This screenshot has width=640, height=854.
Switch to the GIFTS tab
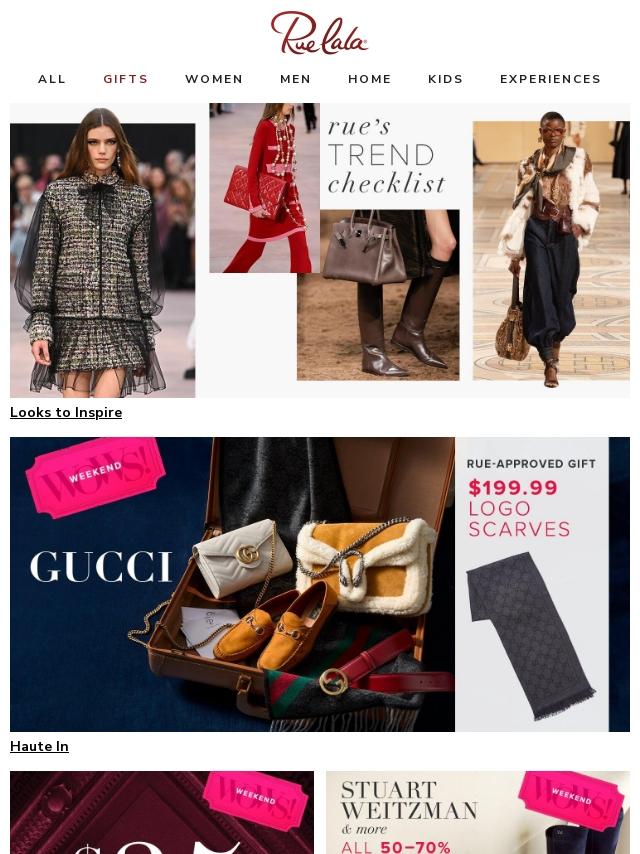[x=126, y=79]
